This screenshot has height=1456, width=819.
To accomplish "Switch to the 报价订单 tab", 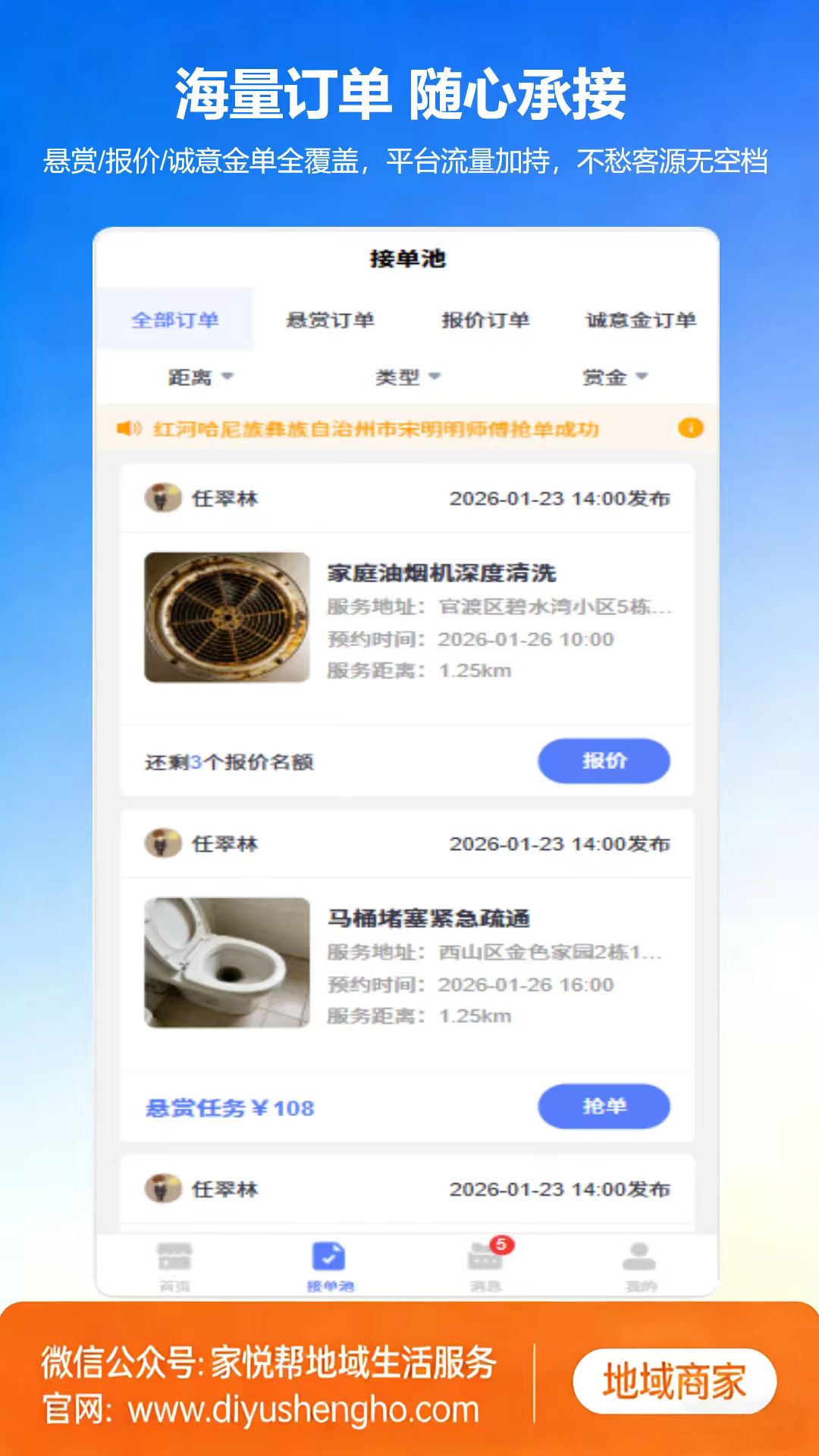I will click(x=485, y=320).
